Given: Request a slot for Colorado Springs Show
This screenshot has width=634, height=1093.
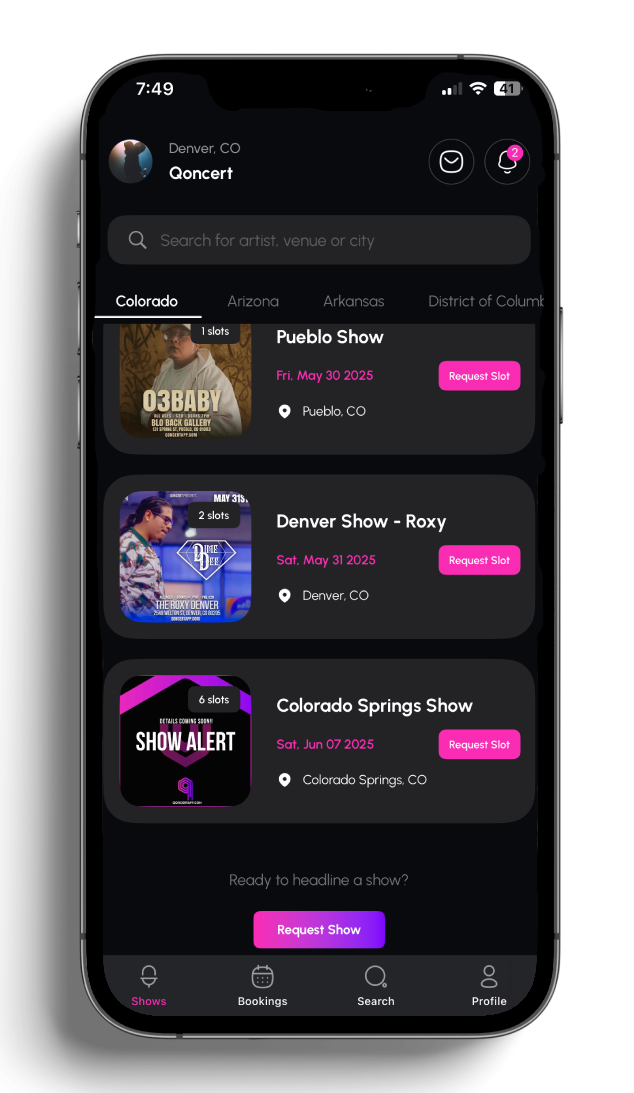Looking at the screenshot, I should [x=479, y=744].
